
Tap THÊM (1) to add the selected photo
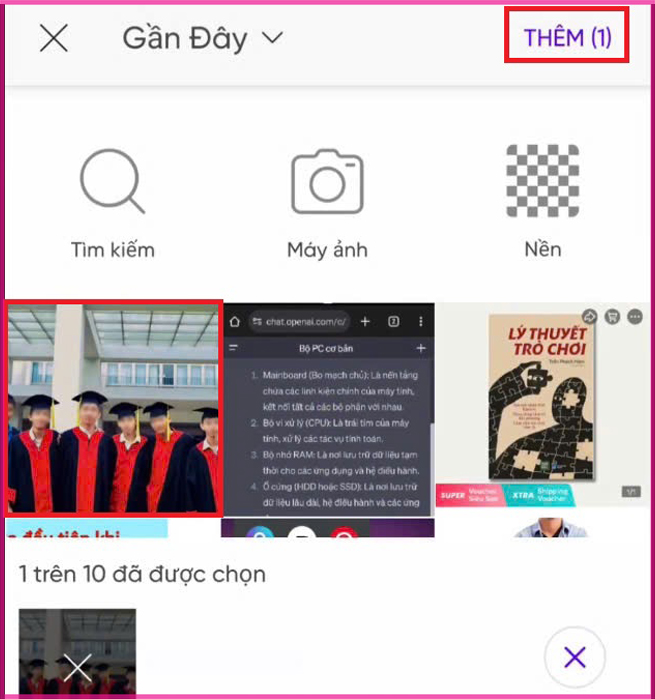[567, 38]
